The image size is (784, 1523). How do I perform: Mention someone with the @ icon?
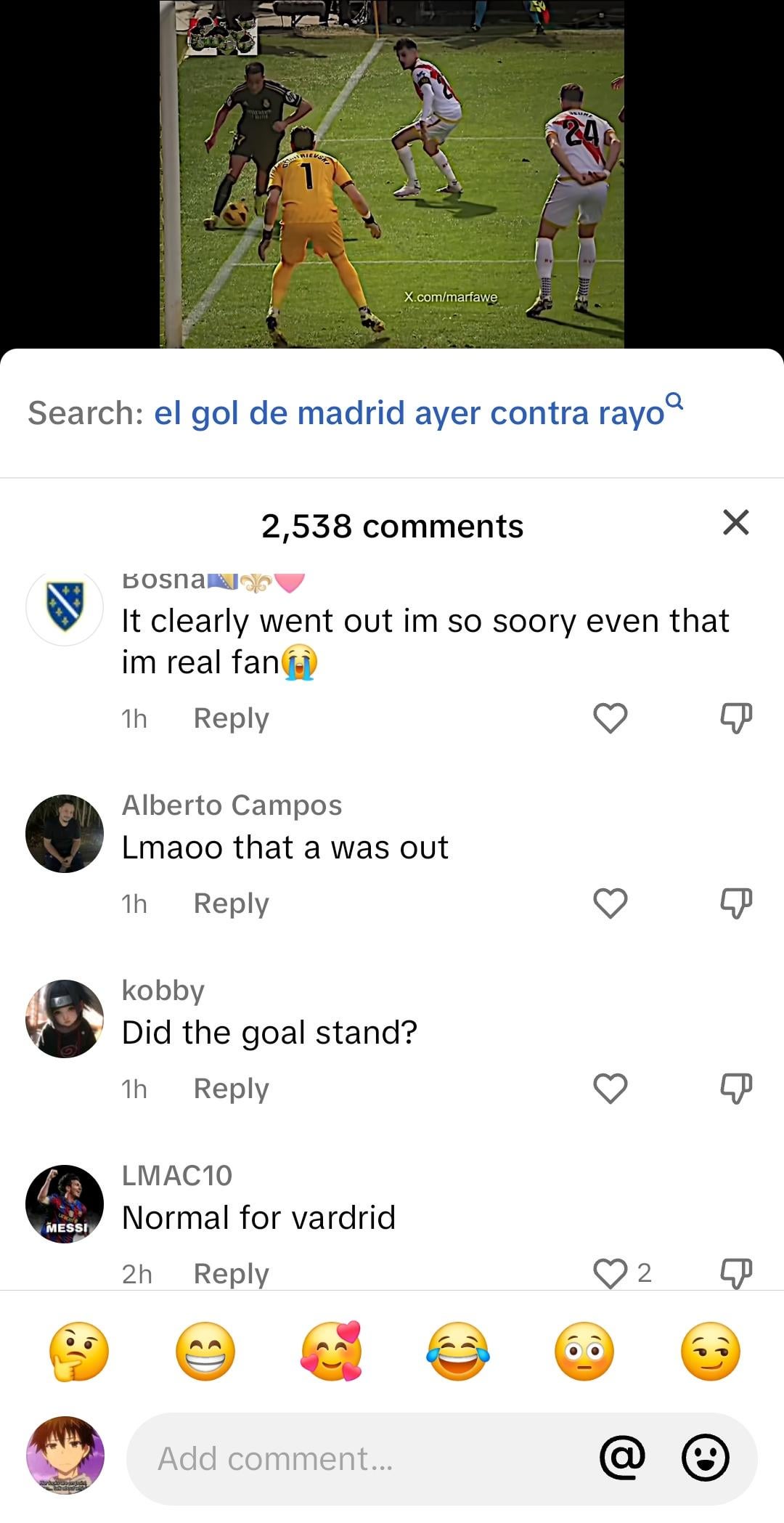tap(622, 1457)
